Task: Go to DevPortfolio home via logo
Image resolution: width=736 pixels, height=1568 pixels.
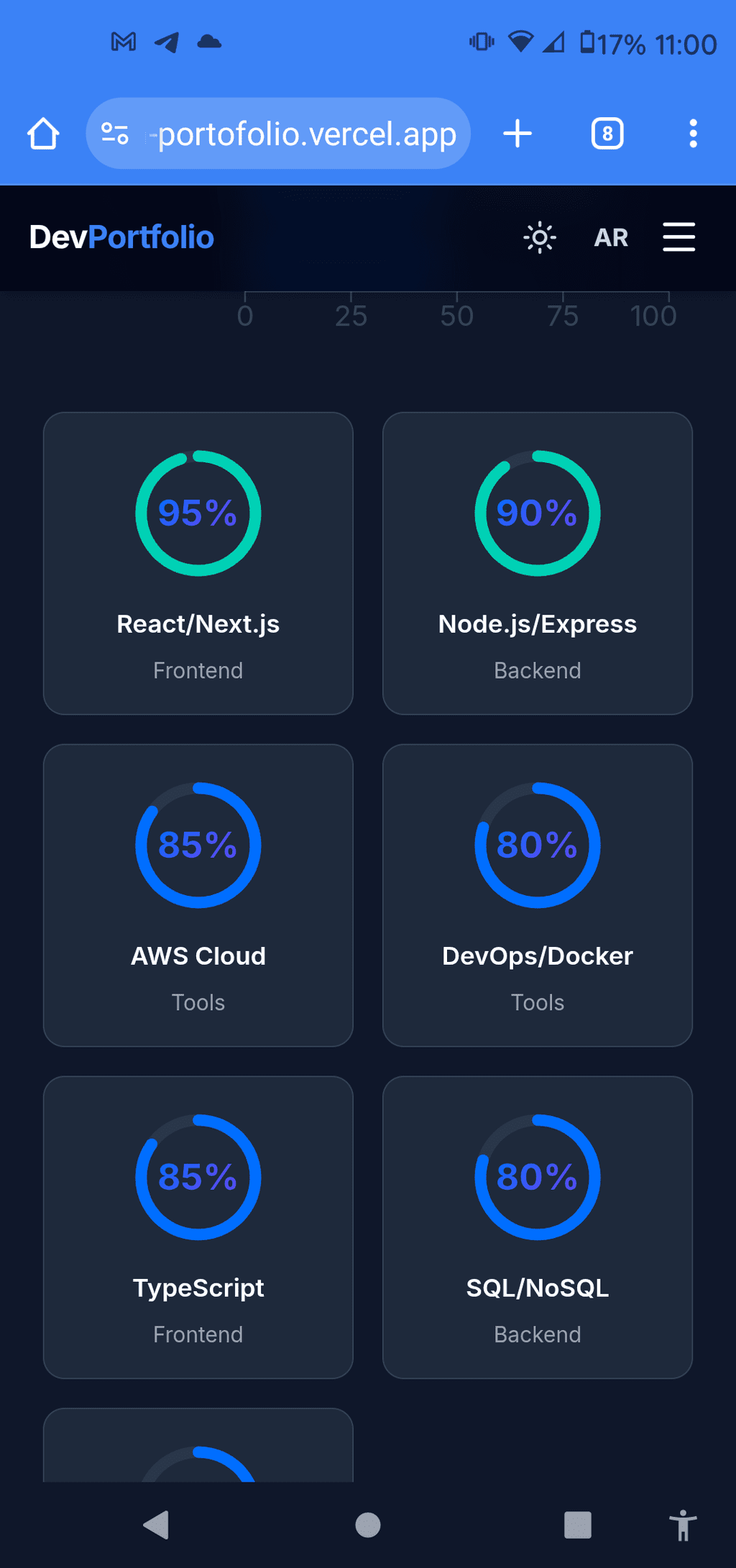Action: coord(121,237)
